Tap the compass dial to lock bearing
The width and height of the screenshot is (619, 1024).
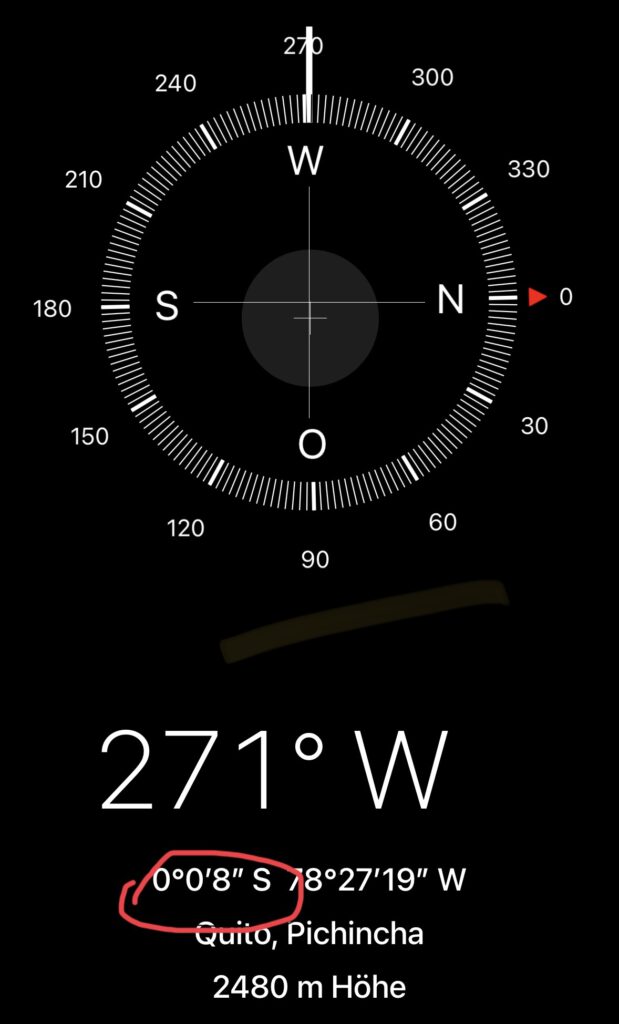(x=309, y=302)
